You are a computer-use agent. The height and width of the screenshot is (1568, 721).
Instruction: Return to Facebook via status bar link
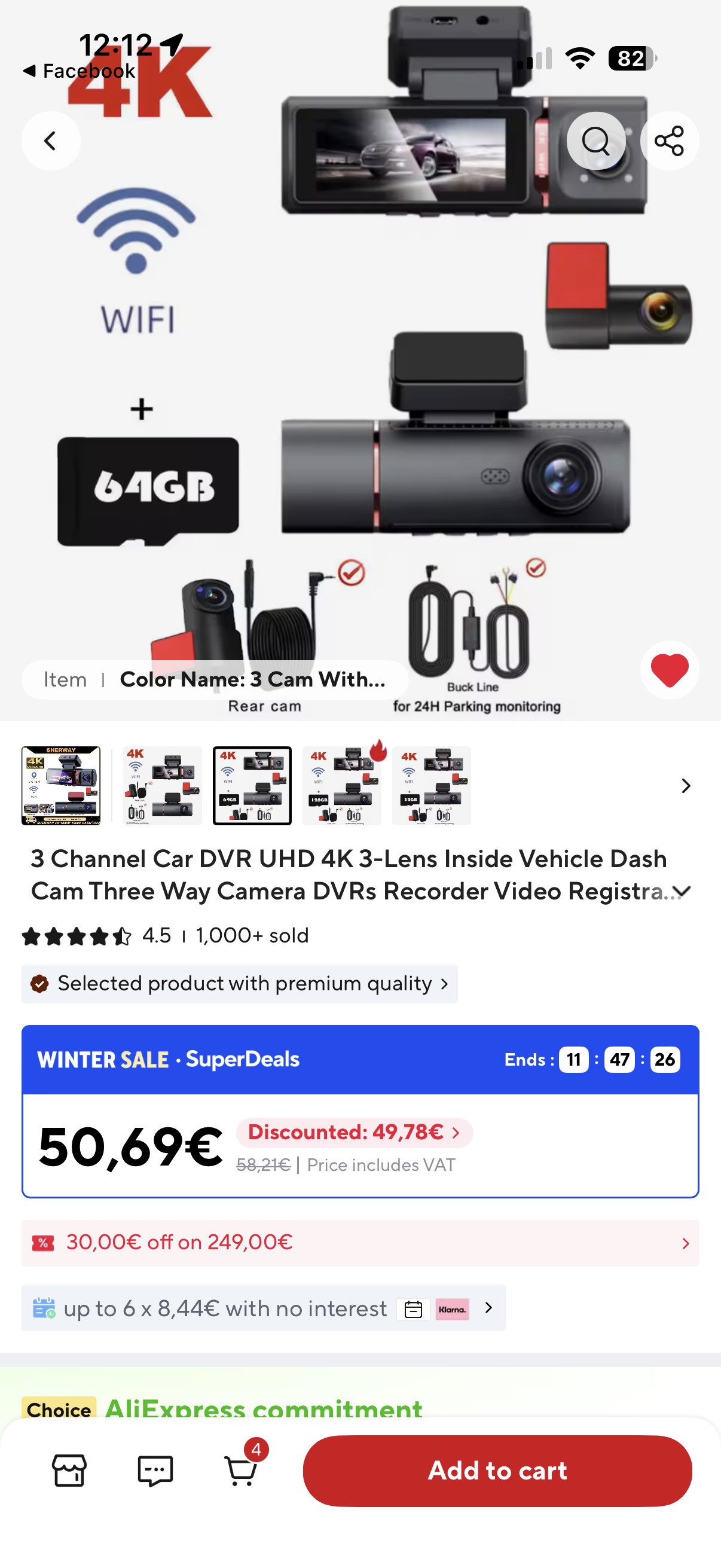coord(79,71)
